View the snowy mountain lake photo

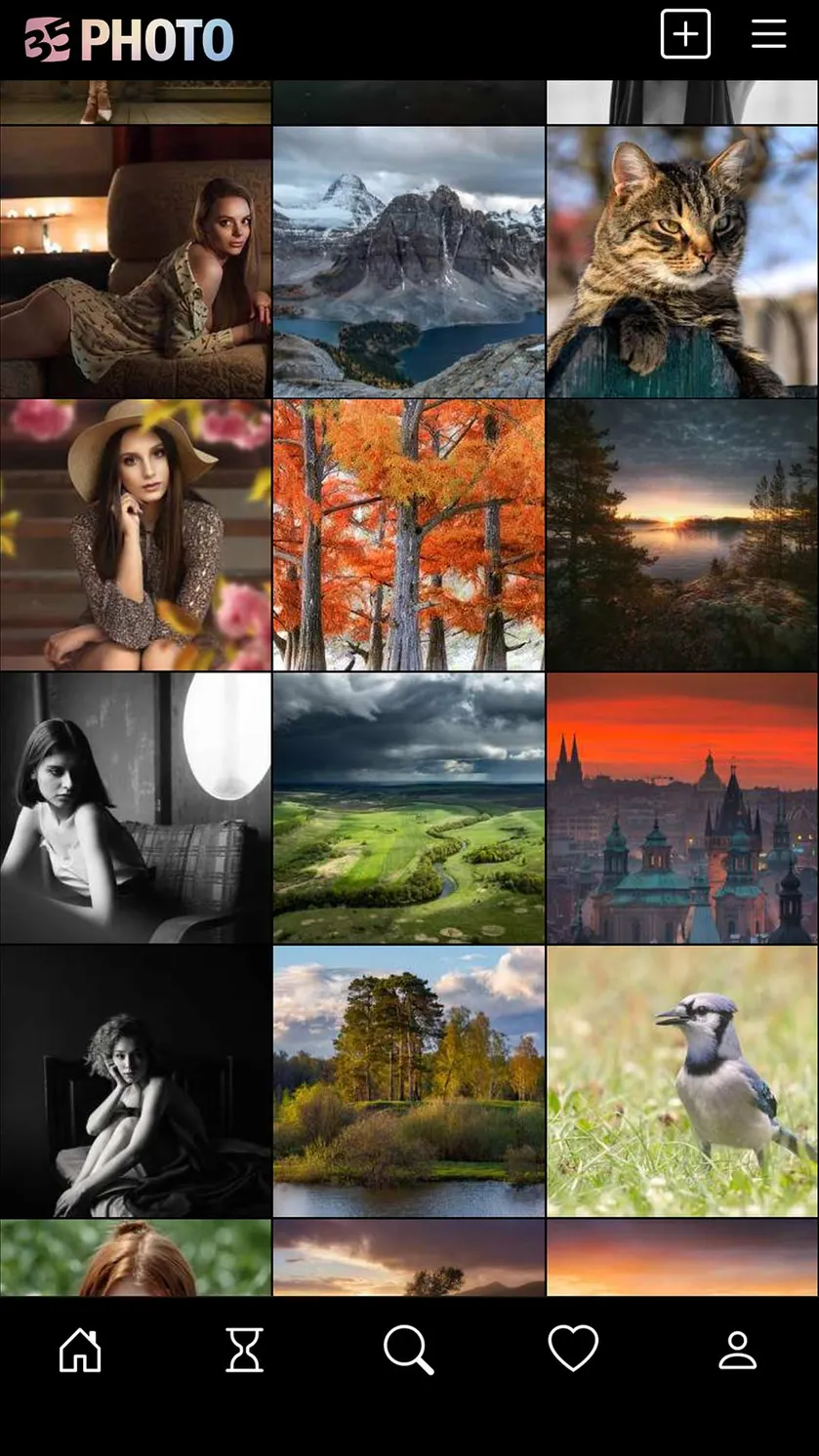pos(409,262)
